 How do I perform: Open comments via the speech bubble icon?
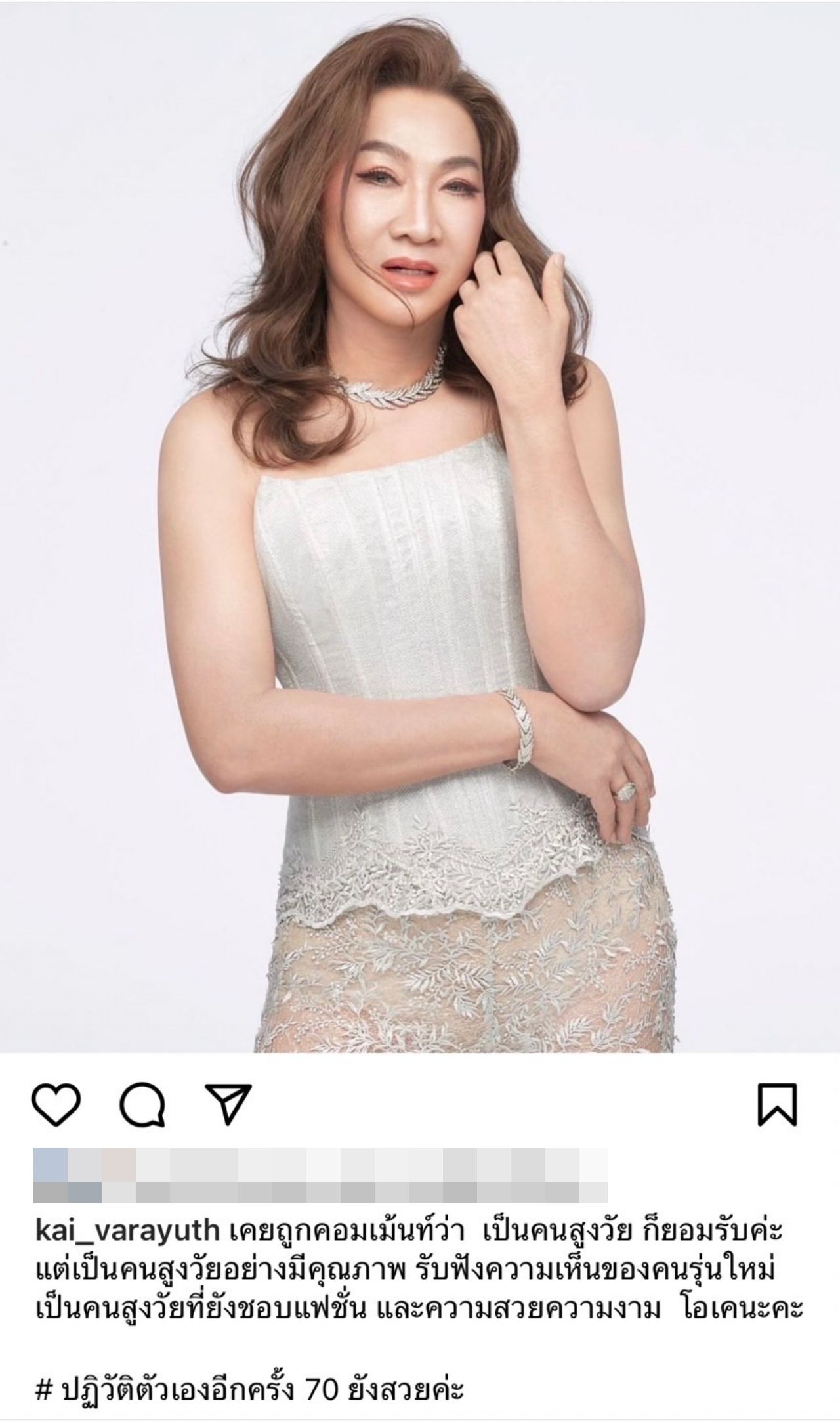[x=142, y=1104]
